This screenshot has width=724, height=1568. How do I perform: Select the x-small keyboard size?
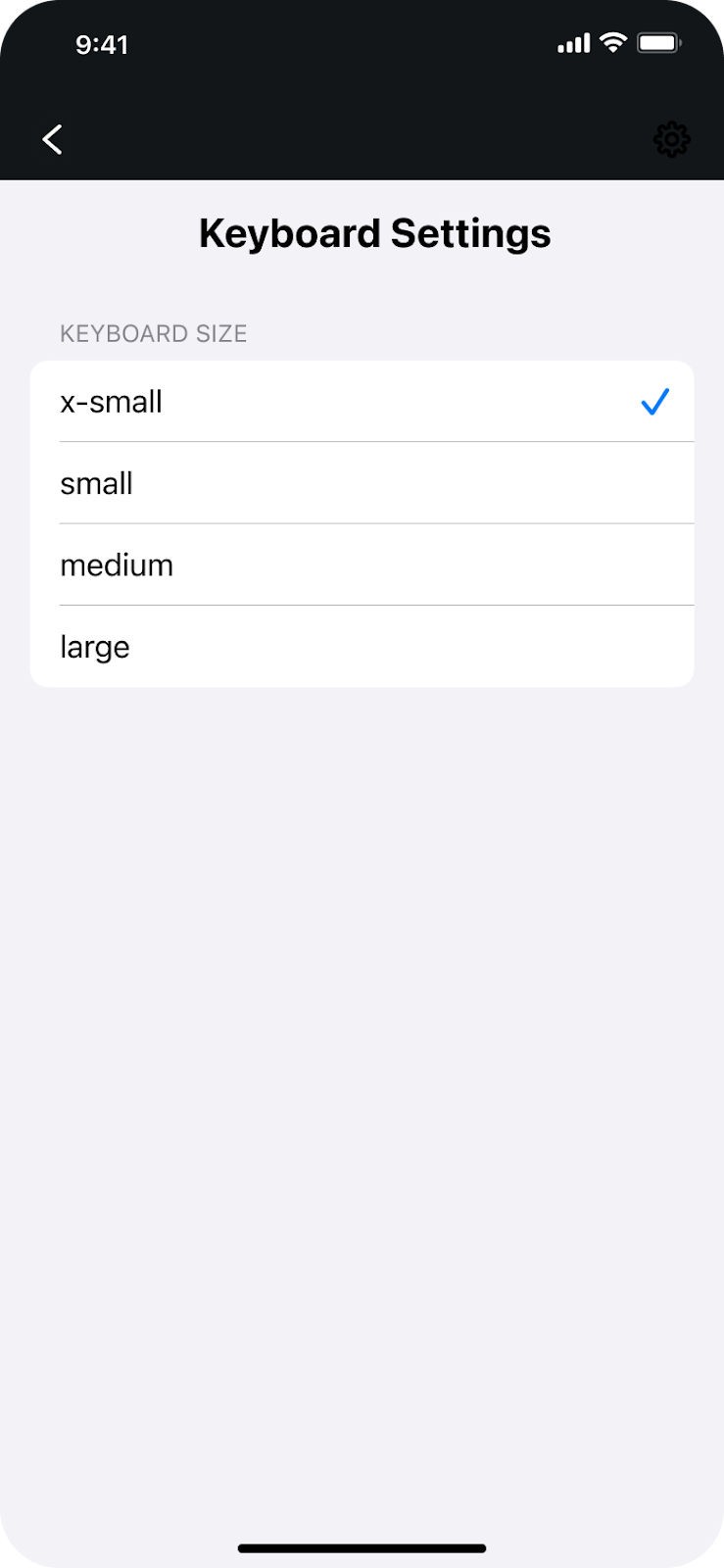[362, 402]
